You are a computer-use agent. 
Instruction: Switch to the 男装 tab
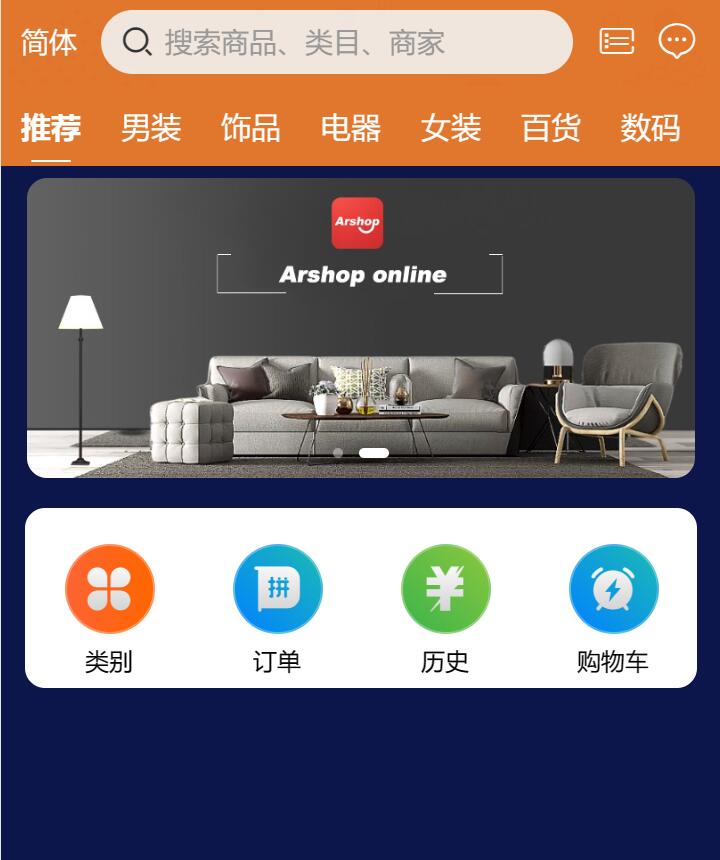pos(150,128)
